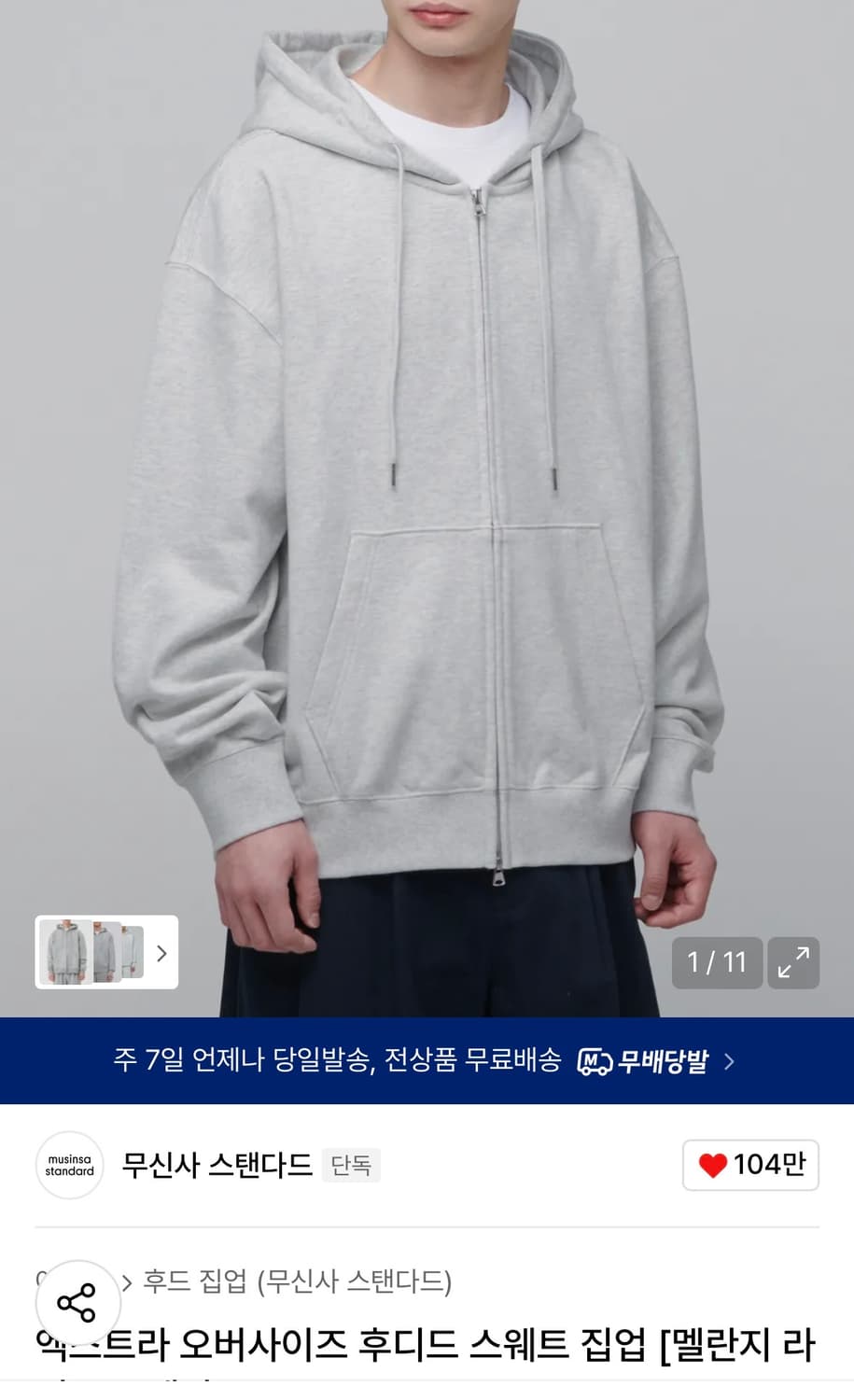Viewport: 854px width, 1400px height.
Task: Select the 단독 exclusive badge
Action: (x=351, y=1167)
